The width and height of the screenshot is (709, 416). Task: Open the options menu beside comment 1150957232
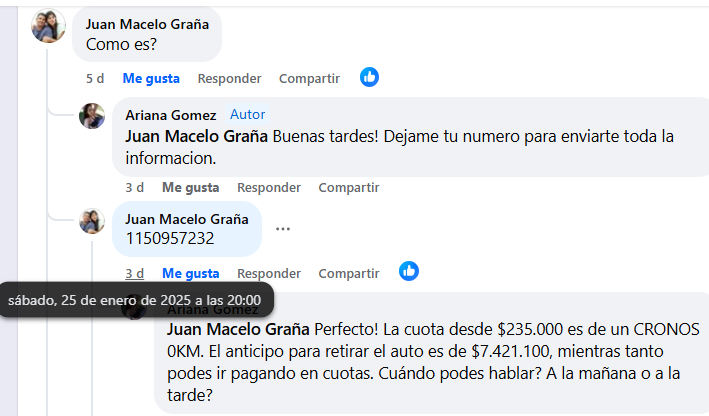click(x=283, y=228)
